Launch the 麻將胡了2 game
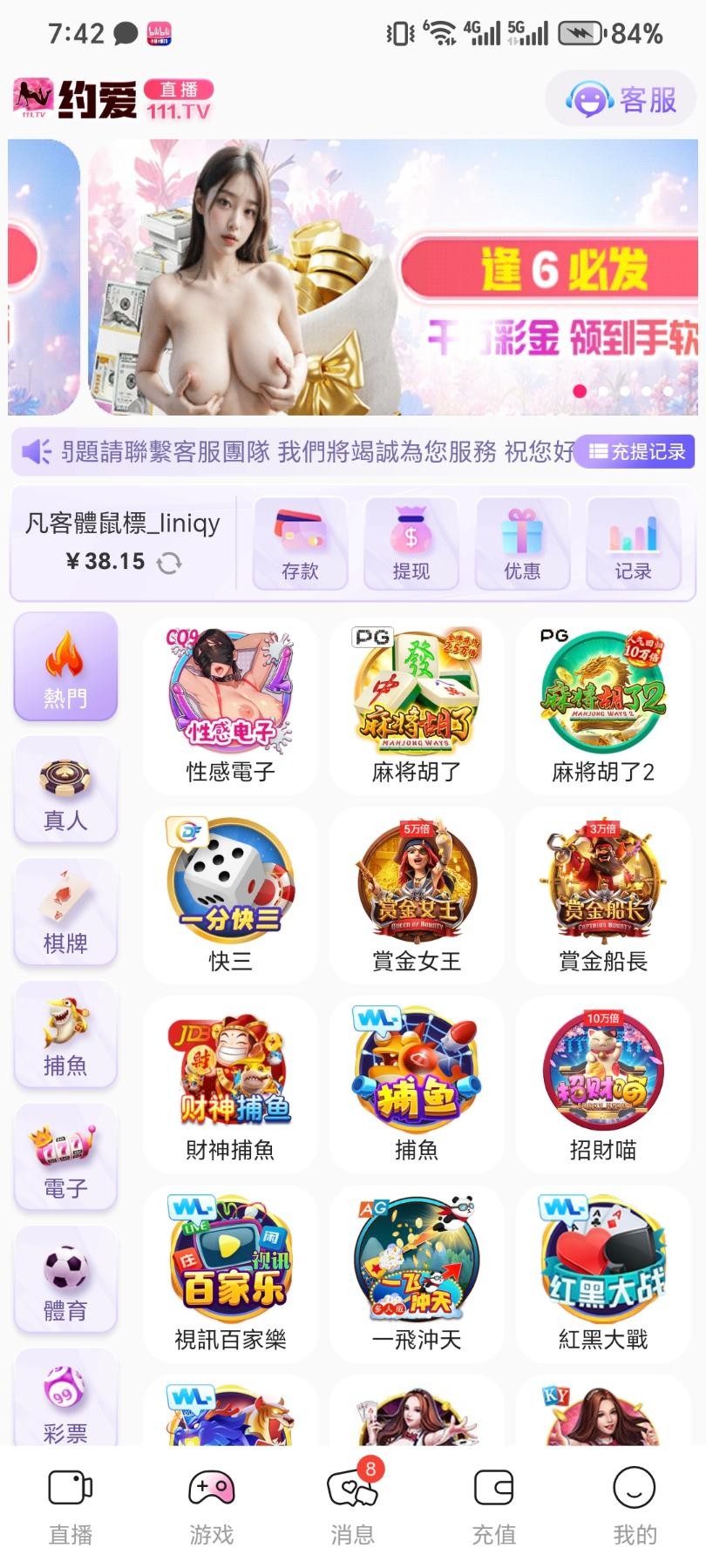This screenshot has height=1568, width=706. (603, 706)
